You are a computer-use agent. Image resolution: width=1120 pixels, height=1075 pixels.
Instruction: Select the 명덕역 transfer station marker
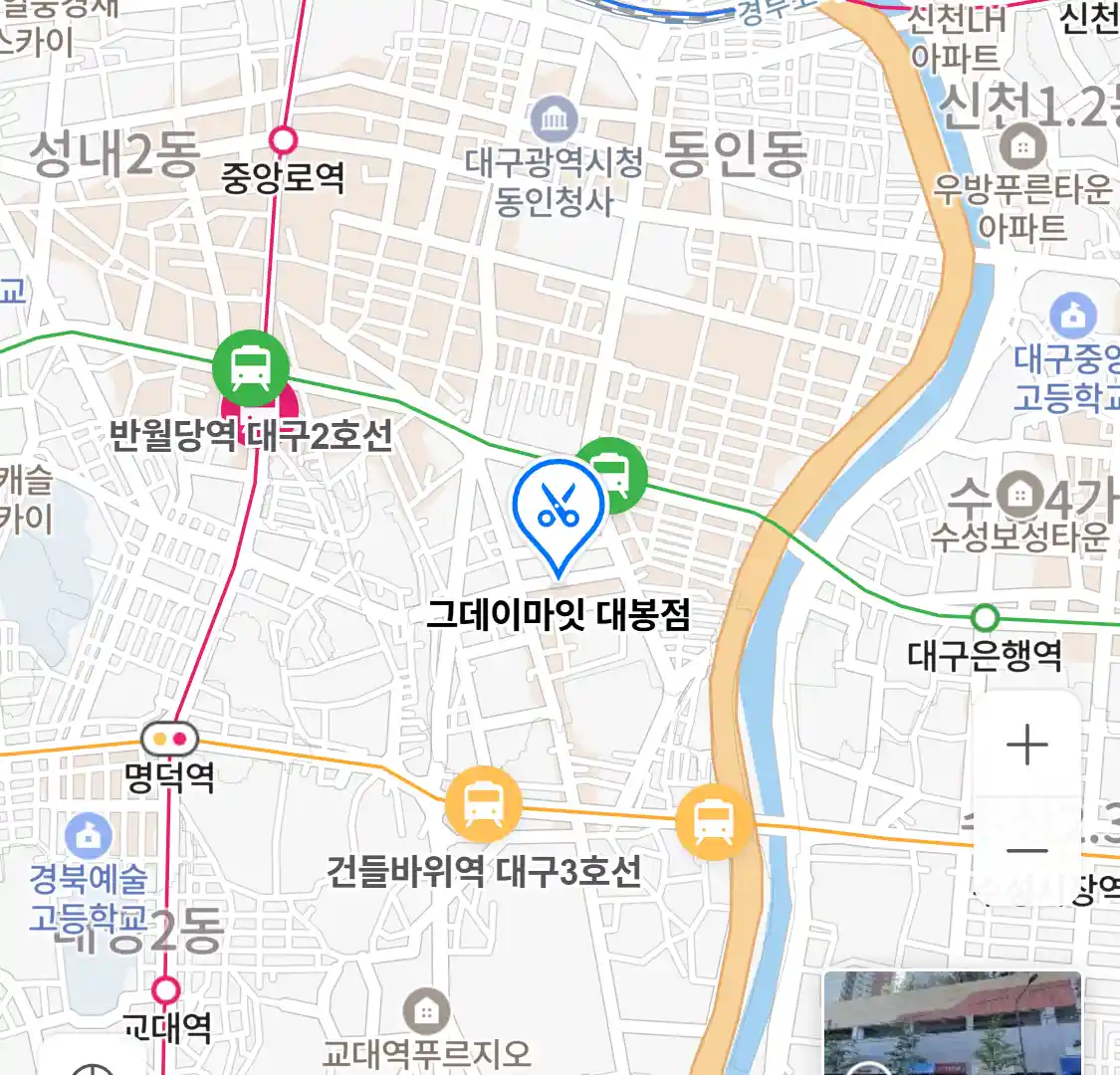point(170,740)
